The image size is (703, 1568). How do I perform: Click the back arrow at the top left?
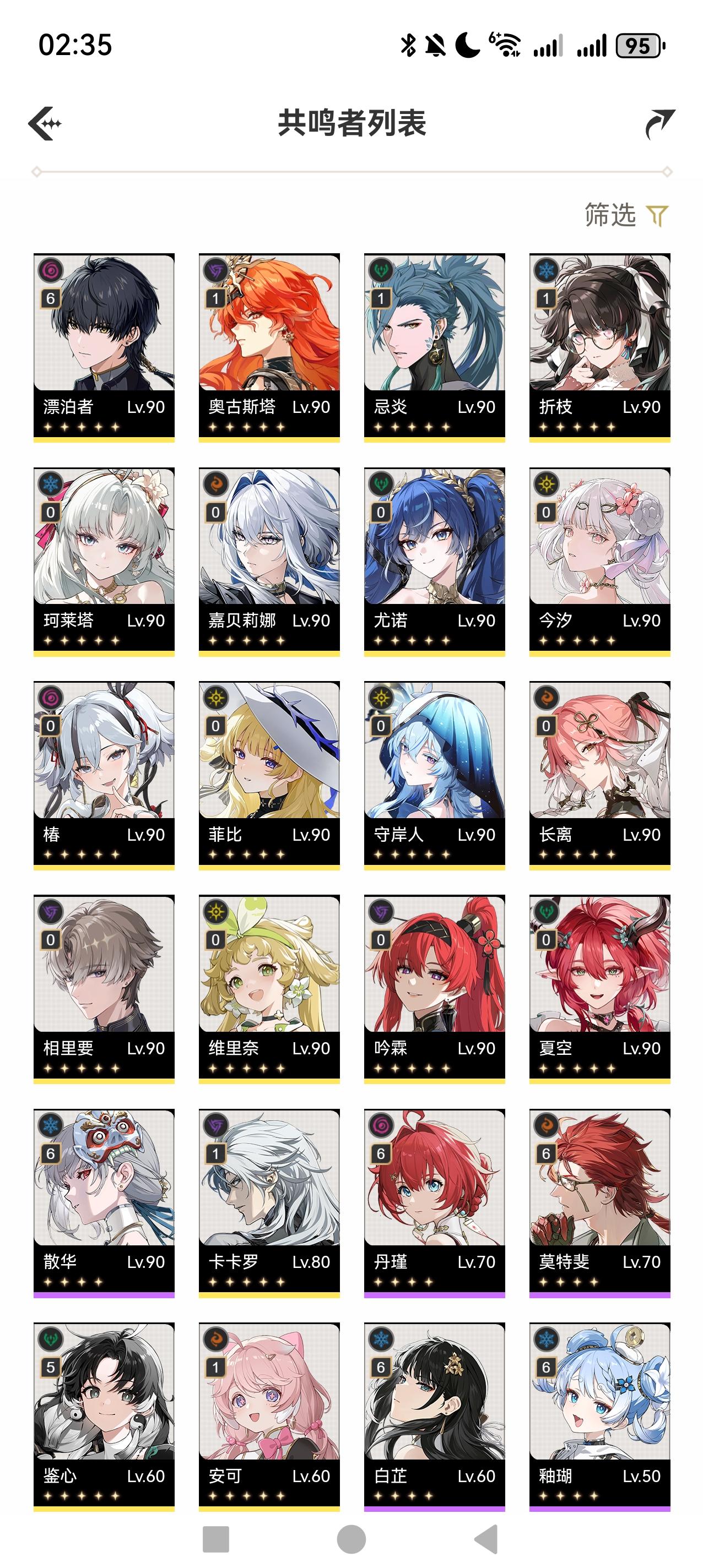coord(46,122)
